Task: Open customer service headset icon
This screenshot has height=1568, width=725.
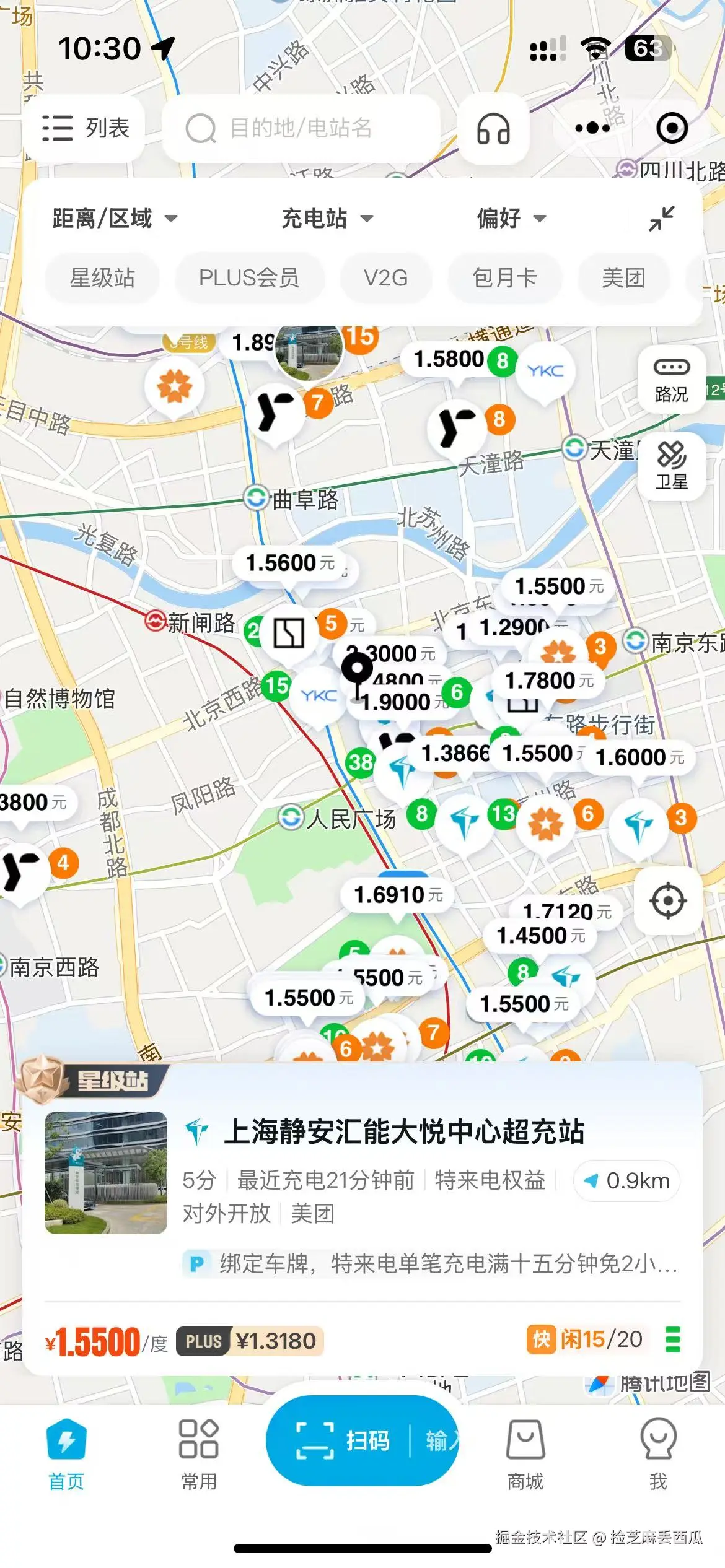Action: pos(493,129)
